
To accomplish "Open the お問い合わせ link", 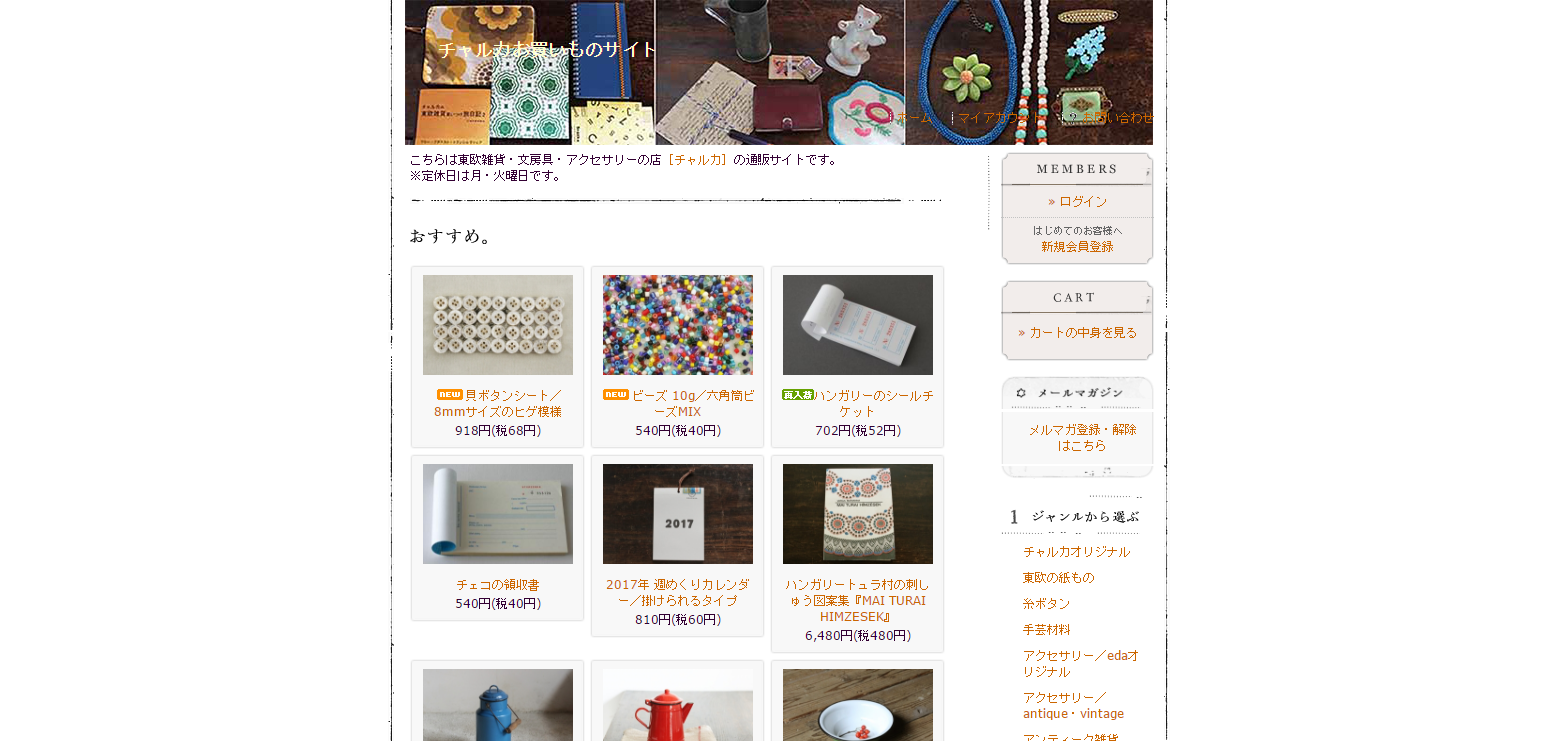I will [1116, 118].
